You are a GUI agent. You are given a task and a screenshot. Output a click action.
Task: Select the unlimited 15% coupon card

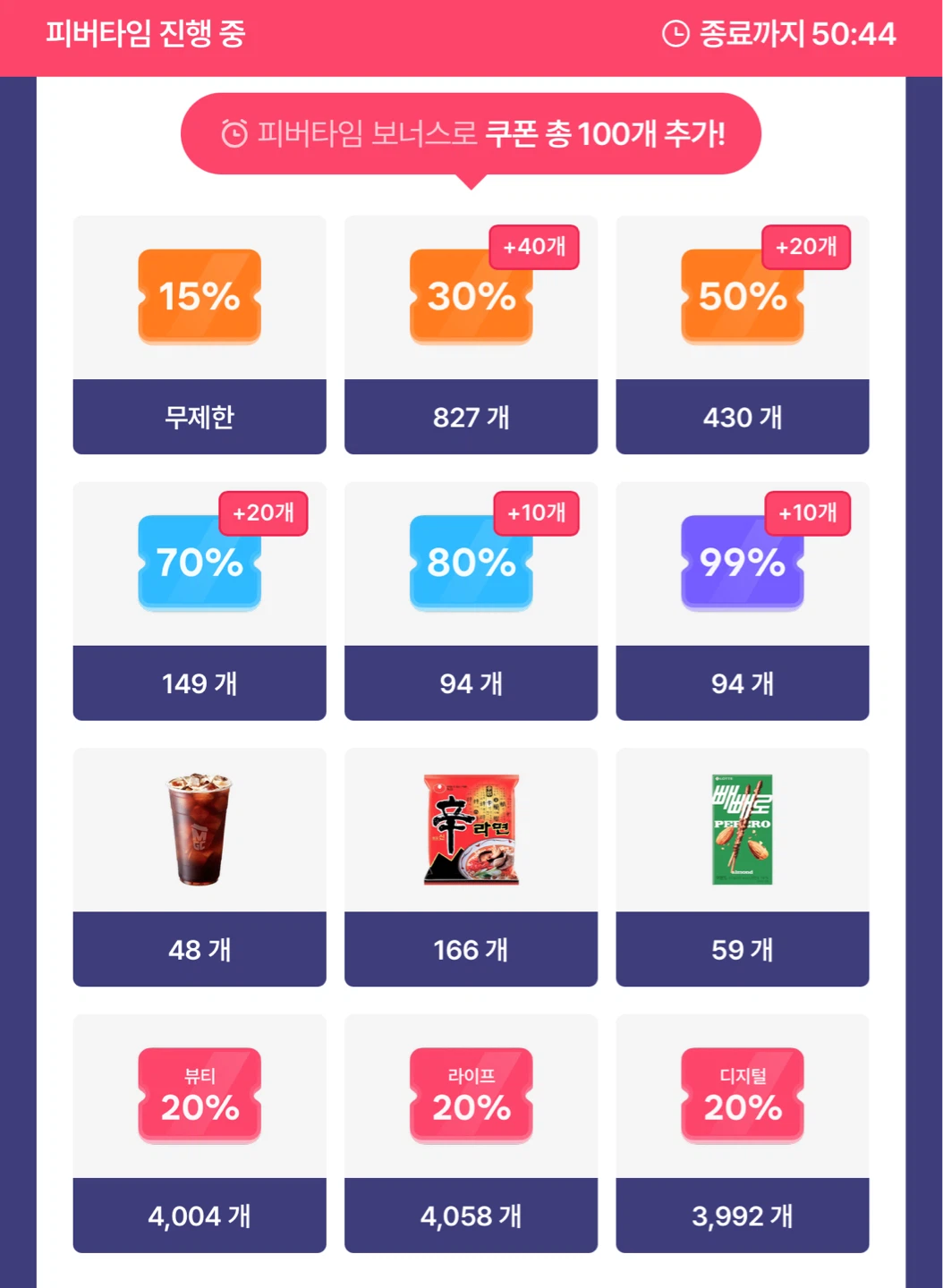200,335
